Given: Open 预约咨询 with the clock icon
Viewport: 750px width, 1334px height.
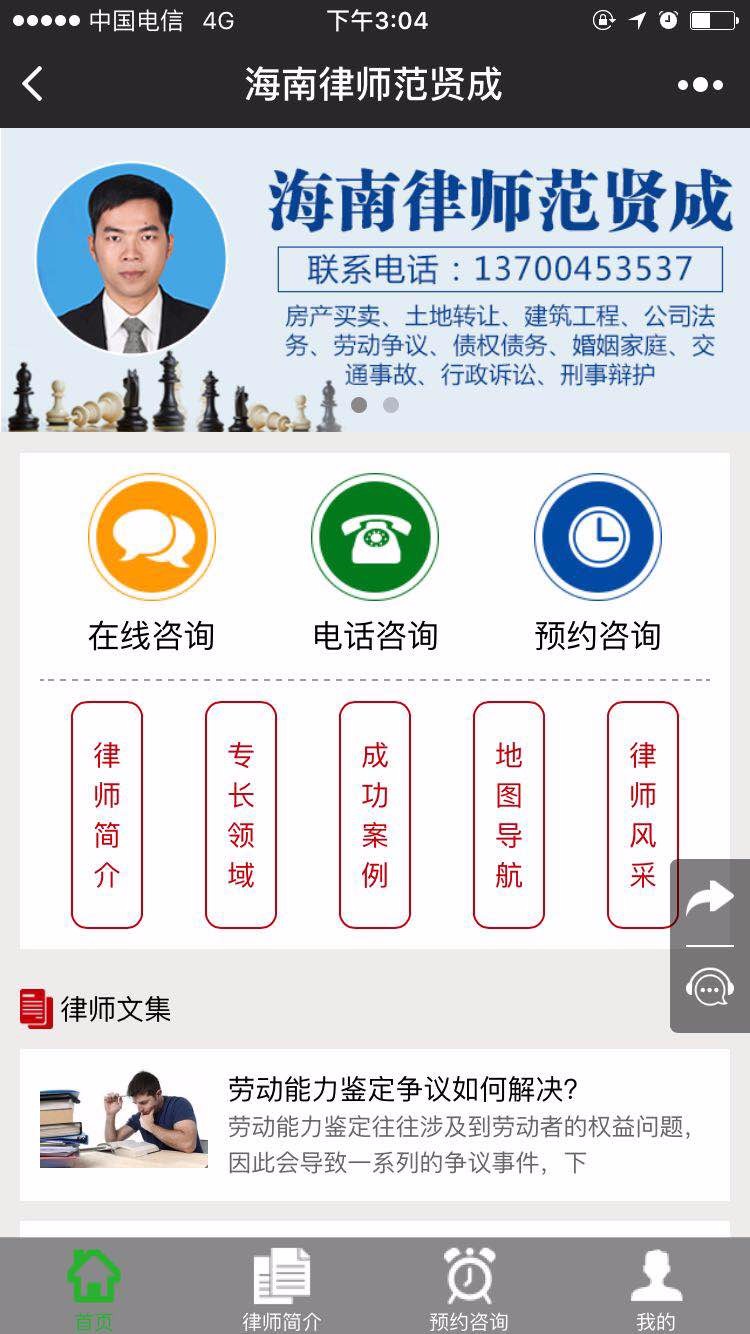Looking at the screenshot, I should 598,564.
